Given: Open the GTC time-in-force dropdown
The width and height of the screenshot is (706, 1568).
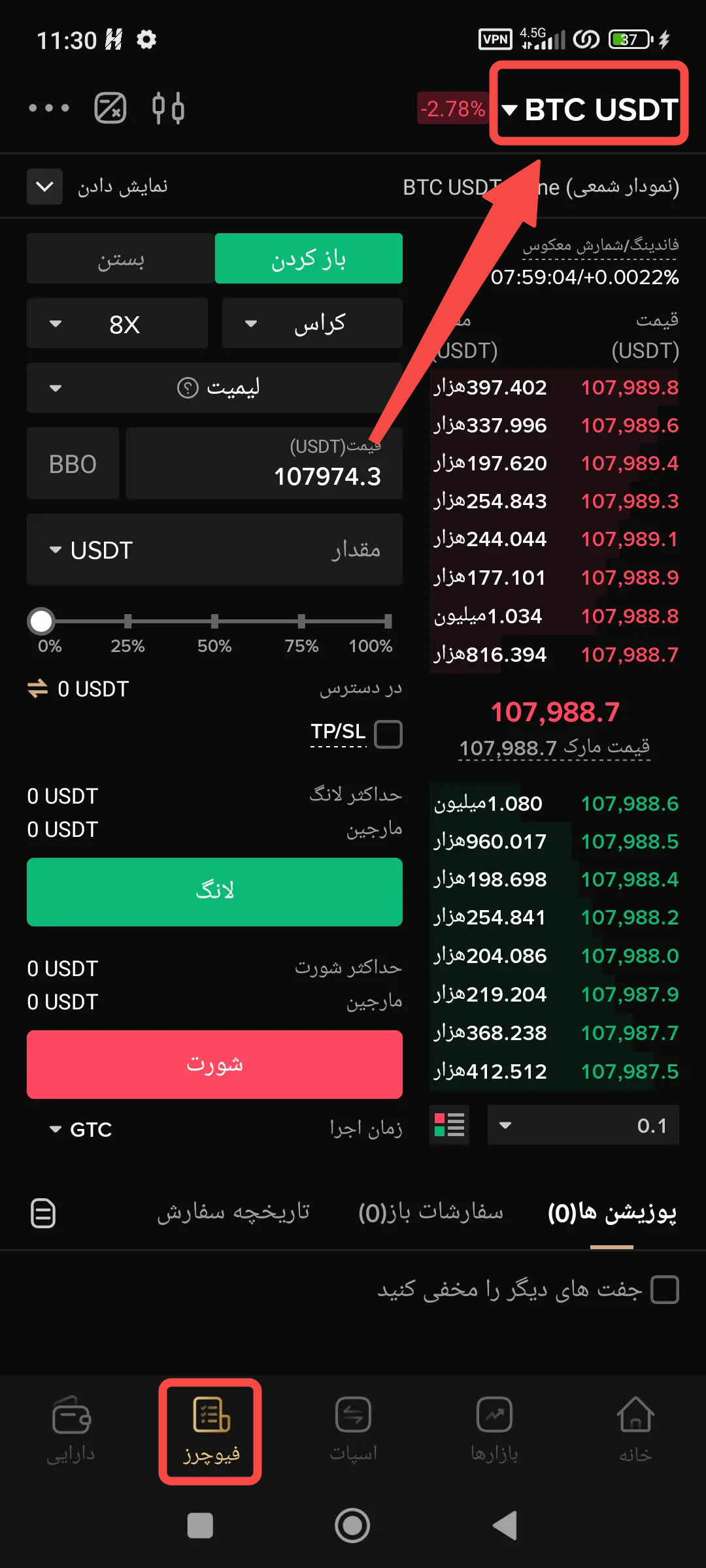Looking at the screenshot, I should click(x=82, y=1130).
